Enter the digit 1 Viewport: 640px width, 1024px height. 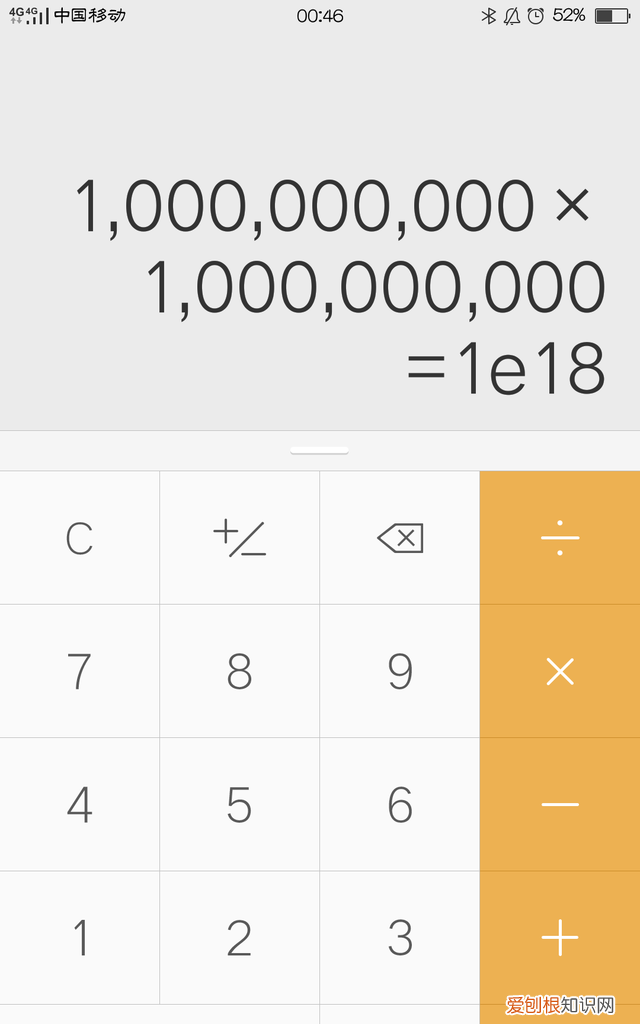(79, 938)
